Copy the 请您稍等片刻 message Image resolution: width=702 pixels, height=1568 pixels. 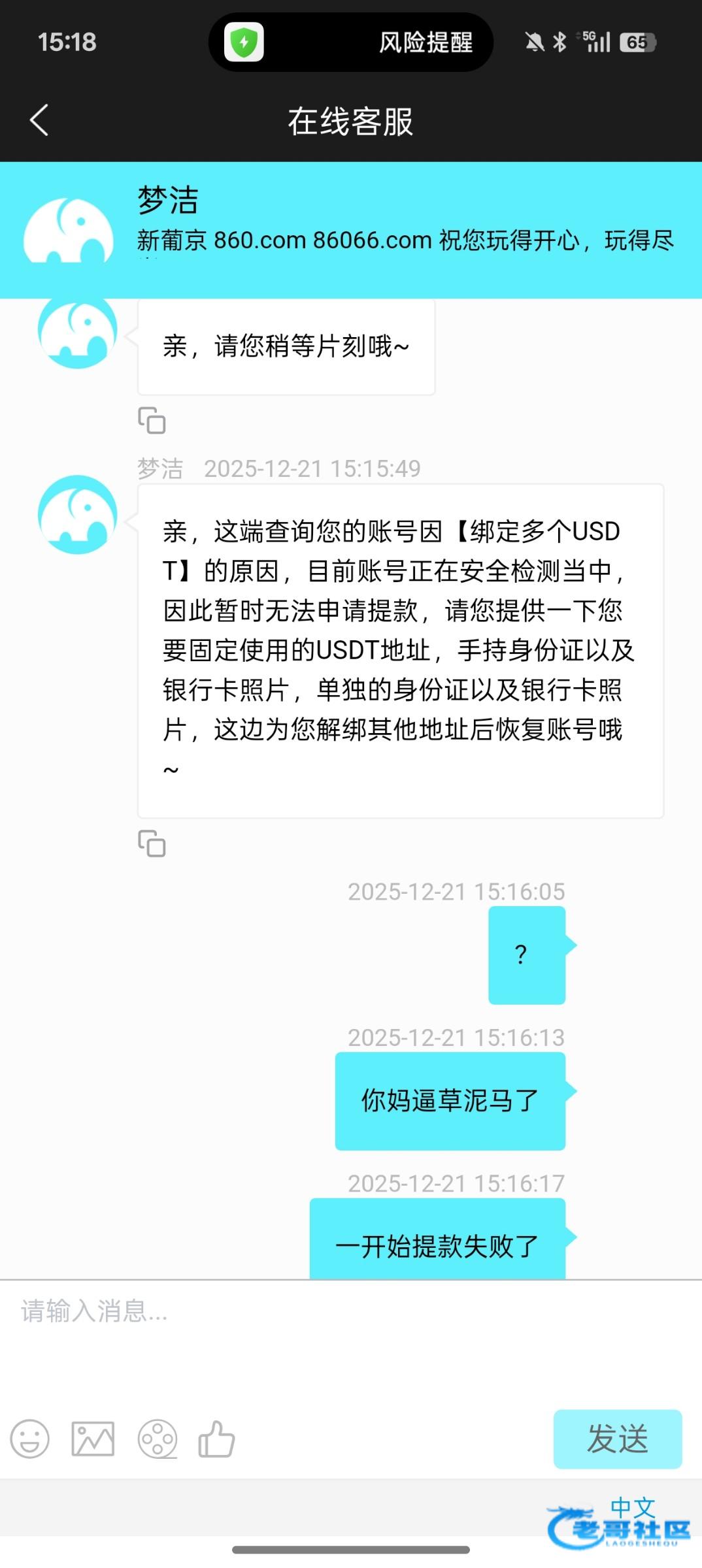click(152, 420)
